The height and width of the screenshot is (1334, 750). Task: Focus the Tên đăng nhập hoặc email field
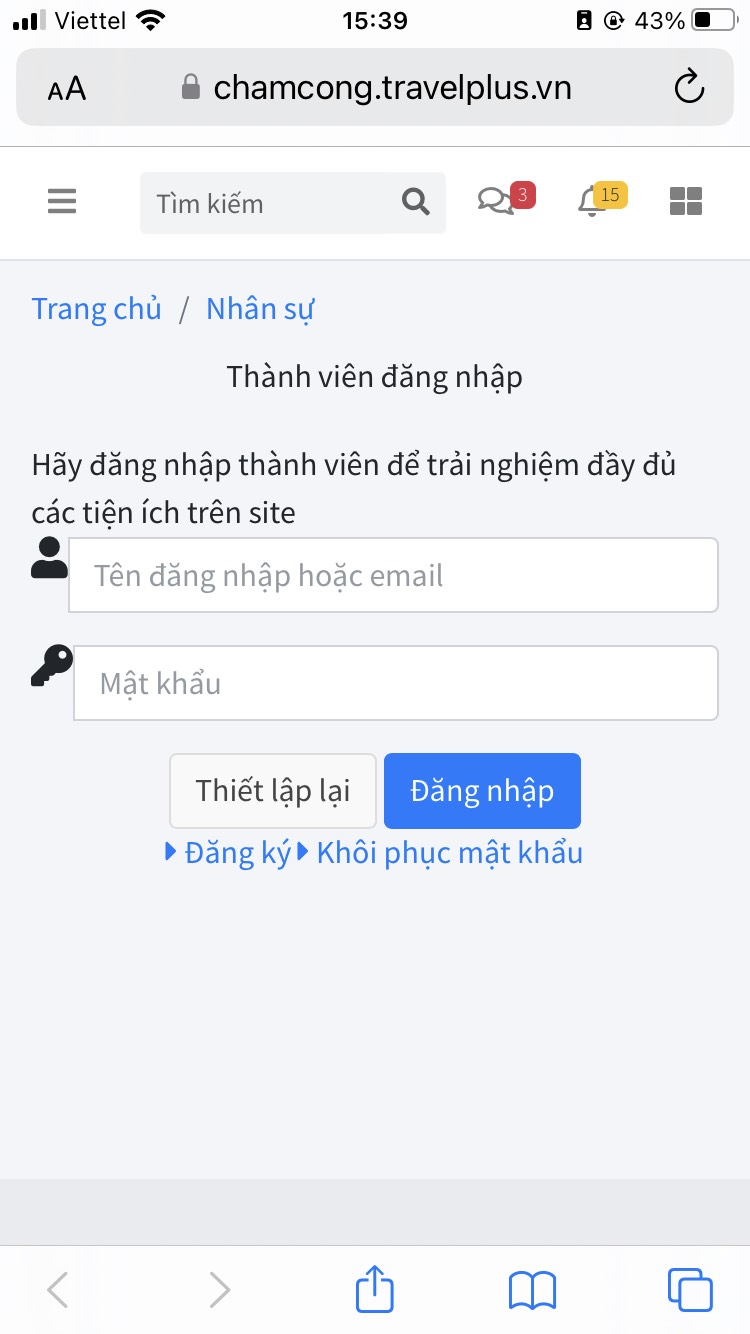click(393, 575)
